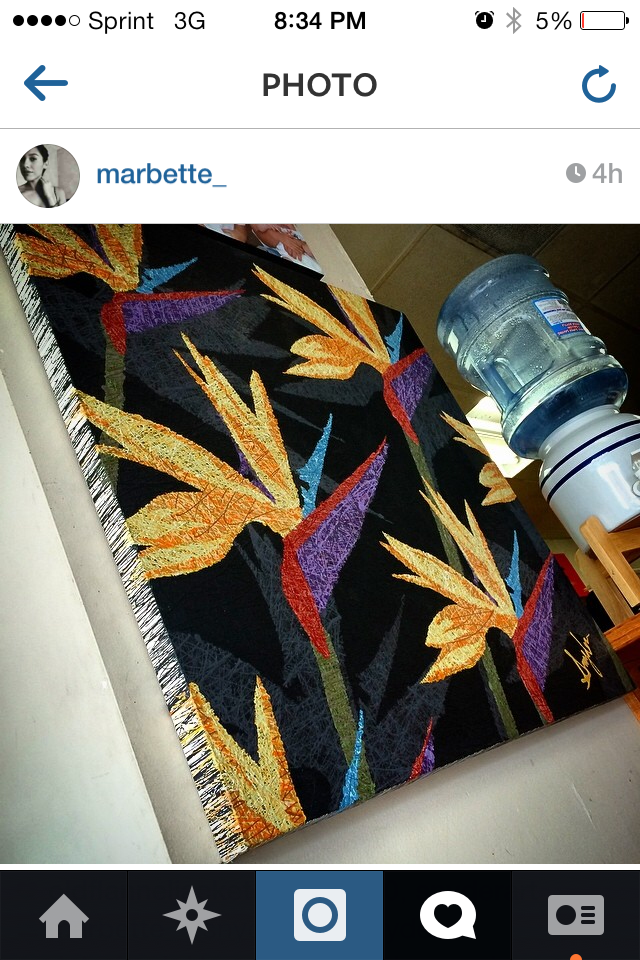This screenshot has width=640, height=960.
Task: Open the Explore star tab
Action: pyautogui.click(x=191, y=915)
